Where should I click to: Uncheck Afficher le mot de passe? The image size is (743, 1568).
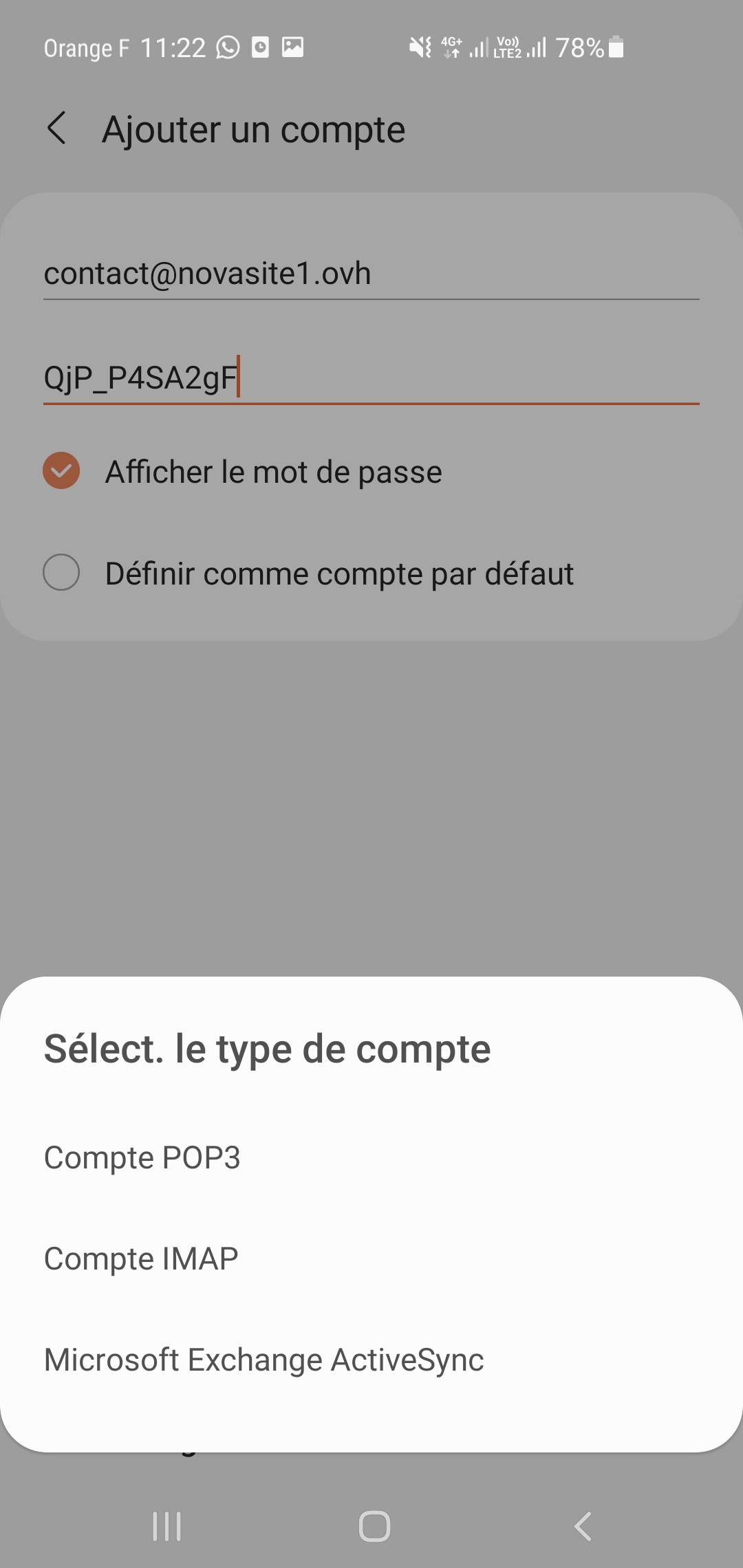pyautogui.click(x=61, y=471)
